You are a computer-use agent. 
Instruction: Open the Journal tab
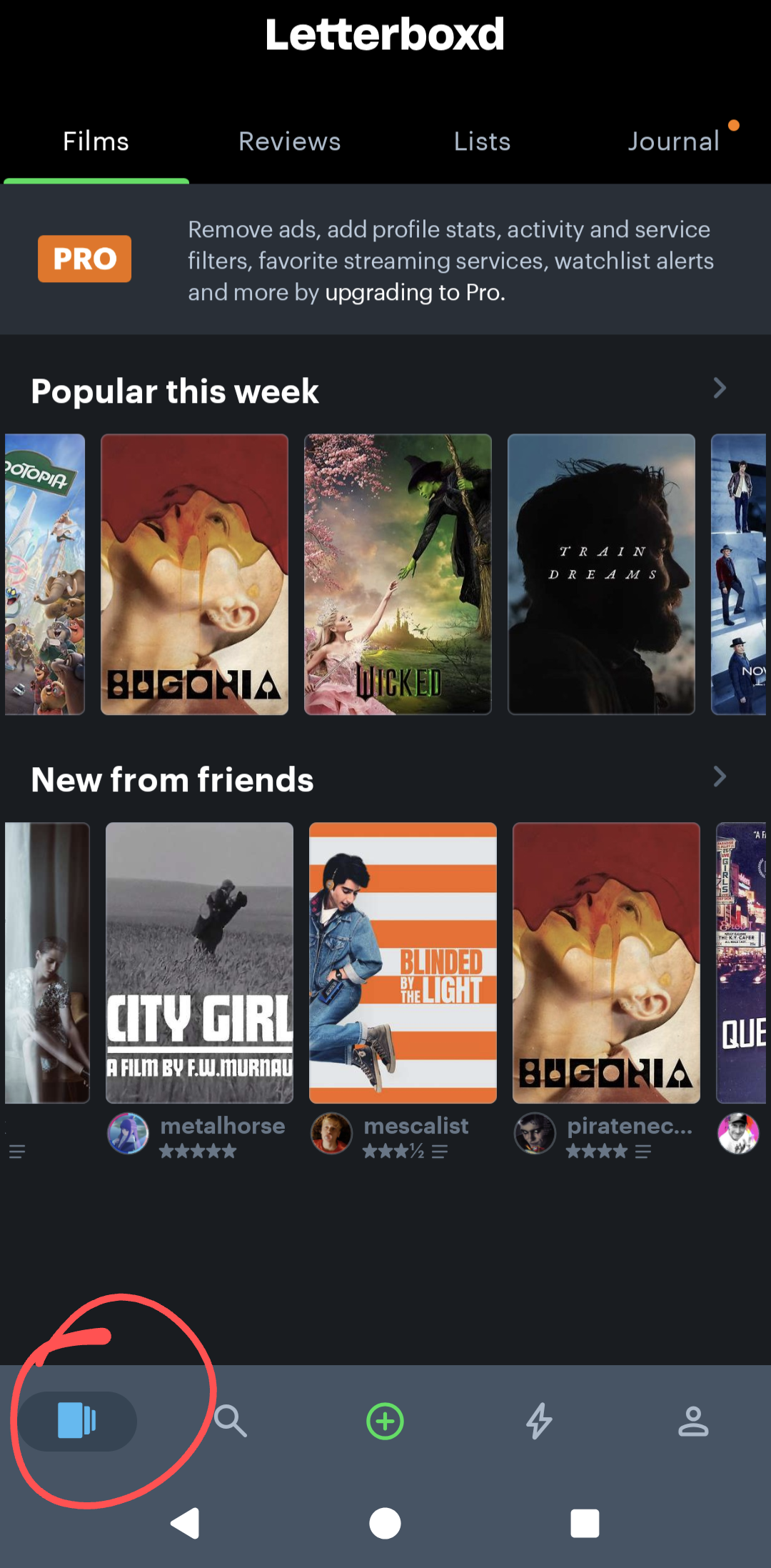[673, 141]
